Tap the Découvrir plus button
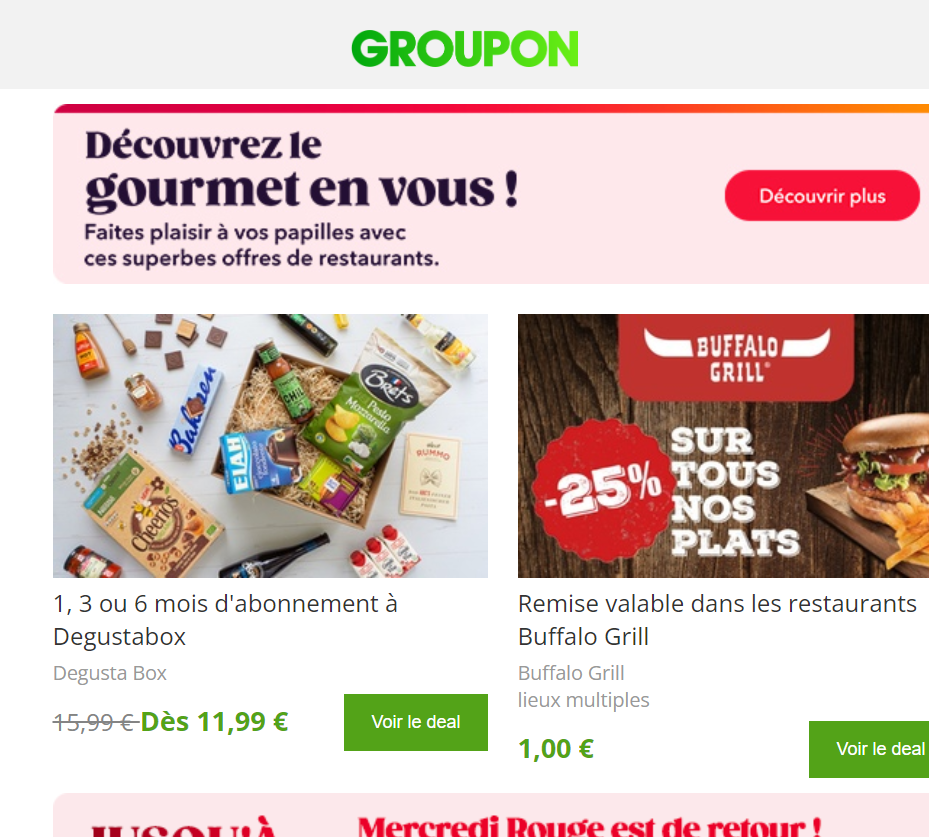This screenshot has width=929, height=837. coord(821,196)
